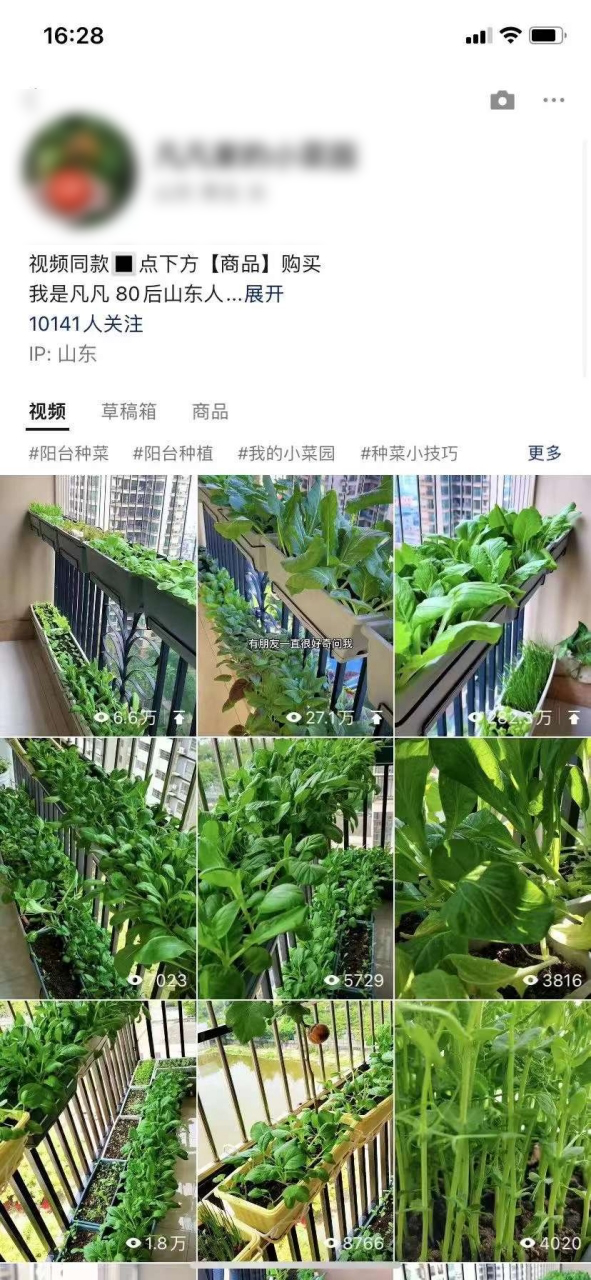View the 10141人关注 followers list
591x1280 pixels.
pyautogui.click(x=86, y=324)
